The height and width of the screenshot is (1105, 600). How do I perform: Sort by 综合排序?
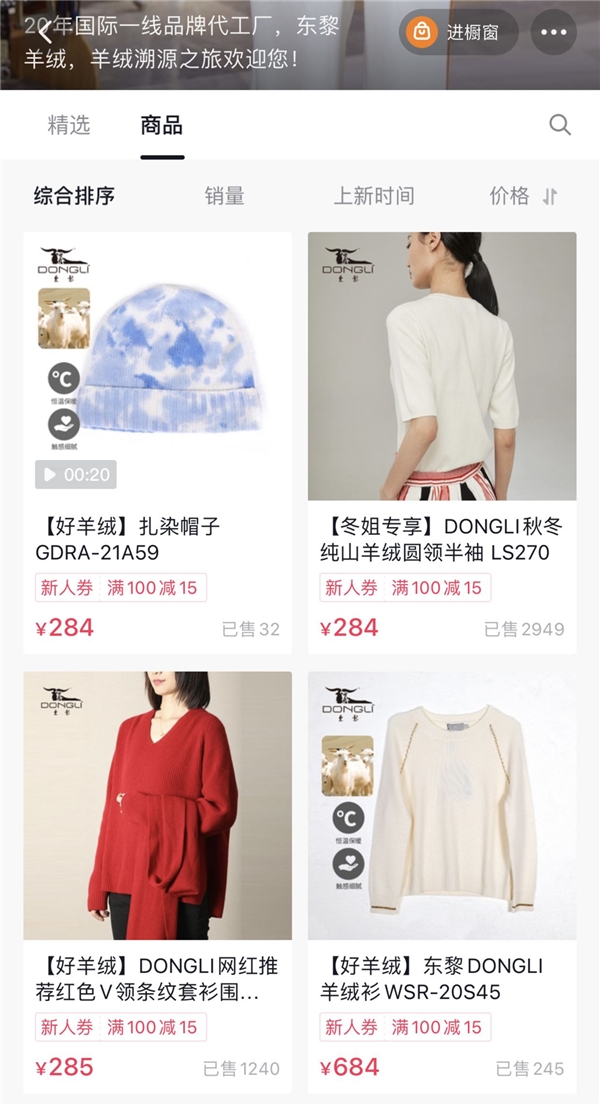click(x=74, y=196)
